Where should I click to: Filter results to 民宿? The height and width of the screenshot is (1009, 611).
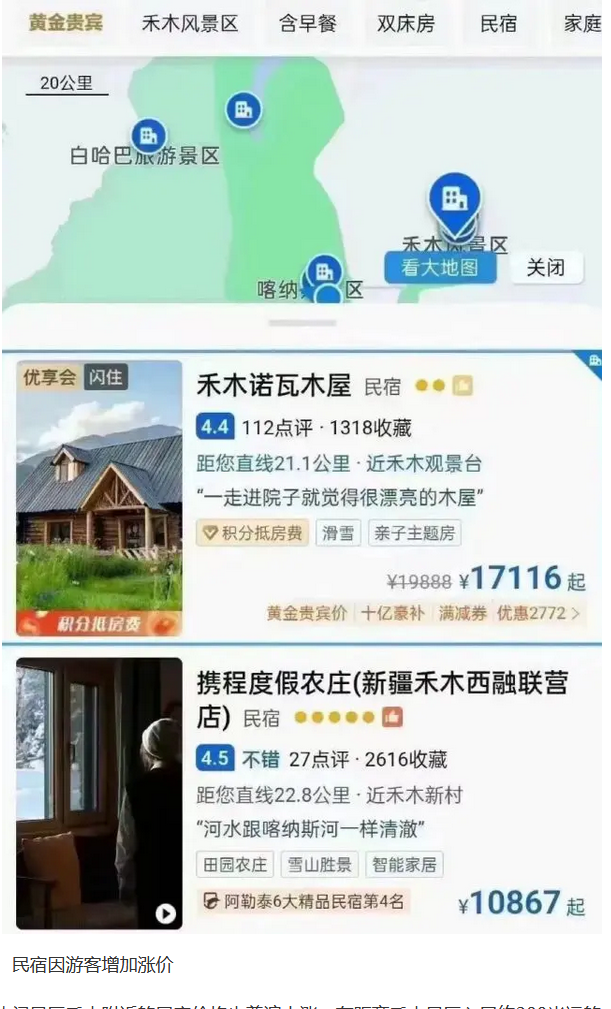pos(498,24)
